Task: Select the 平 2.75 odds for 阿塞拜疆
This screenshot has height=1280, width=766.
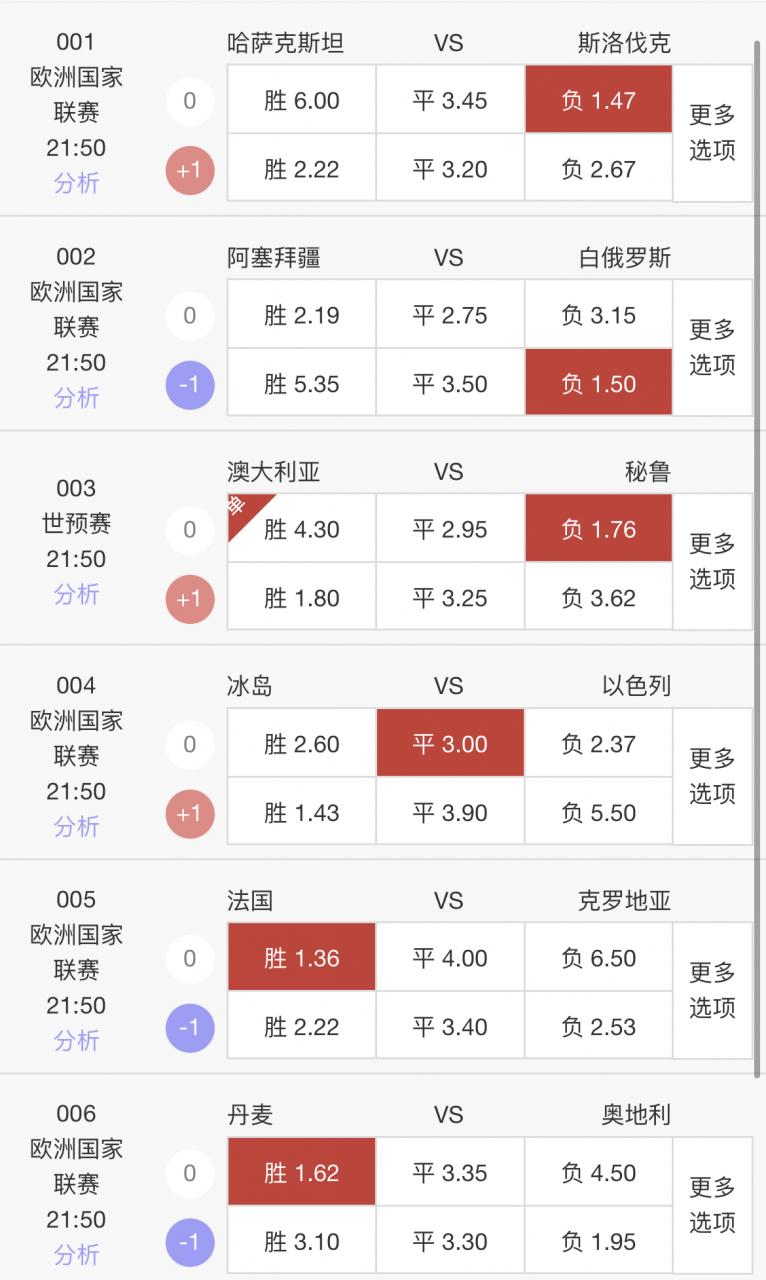Action: (x=450, y=314)
